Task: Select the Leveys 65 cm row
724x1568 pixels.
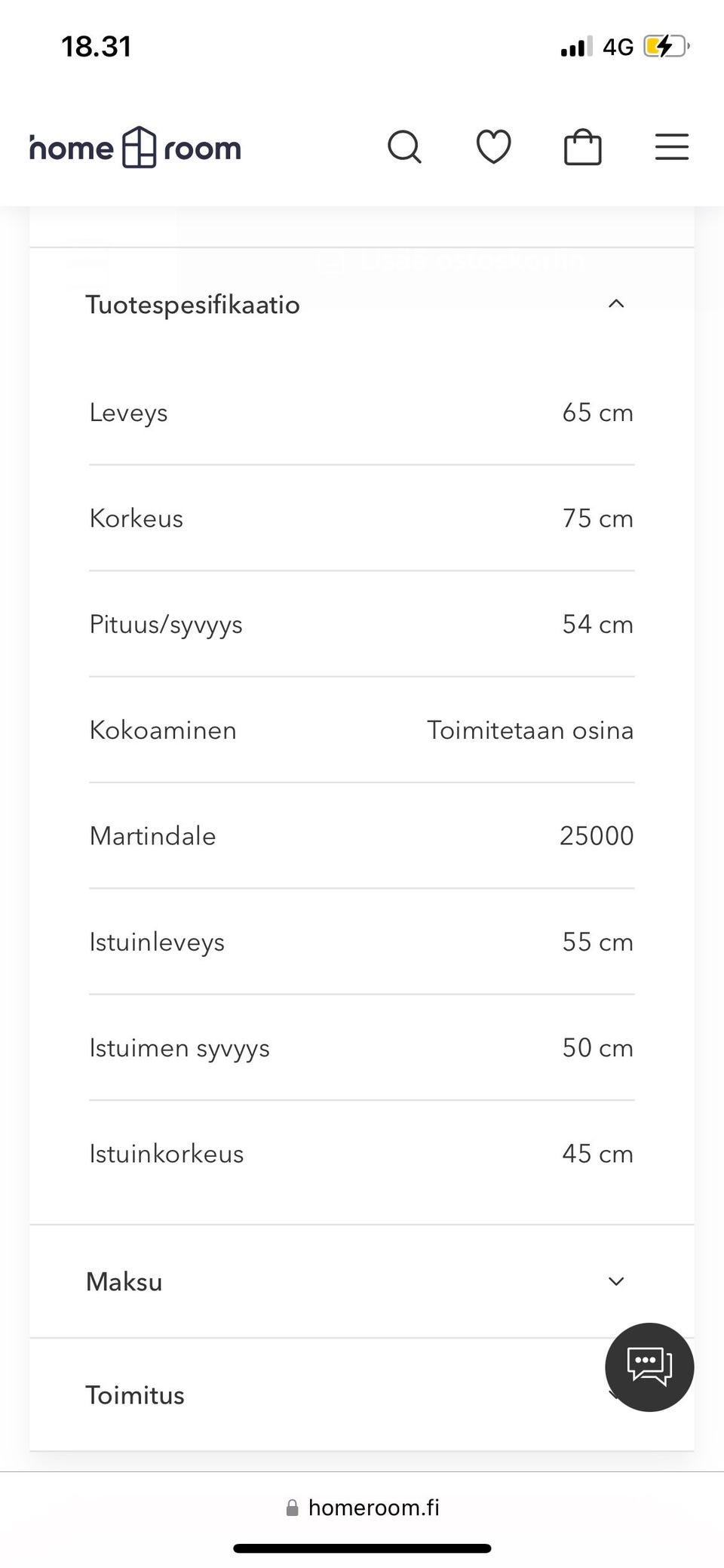Action: click(362, 413)
